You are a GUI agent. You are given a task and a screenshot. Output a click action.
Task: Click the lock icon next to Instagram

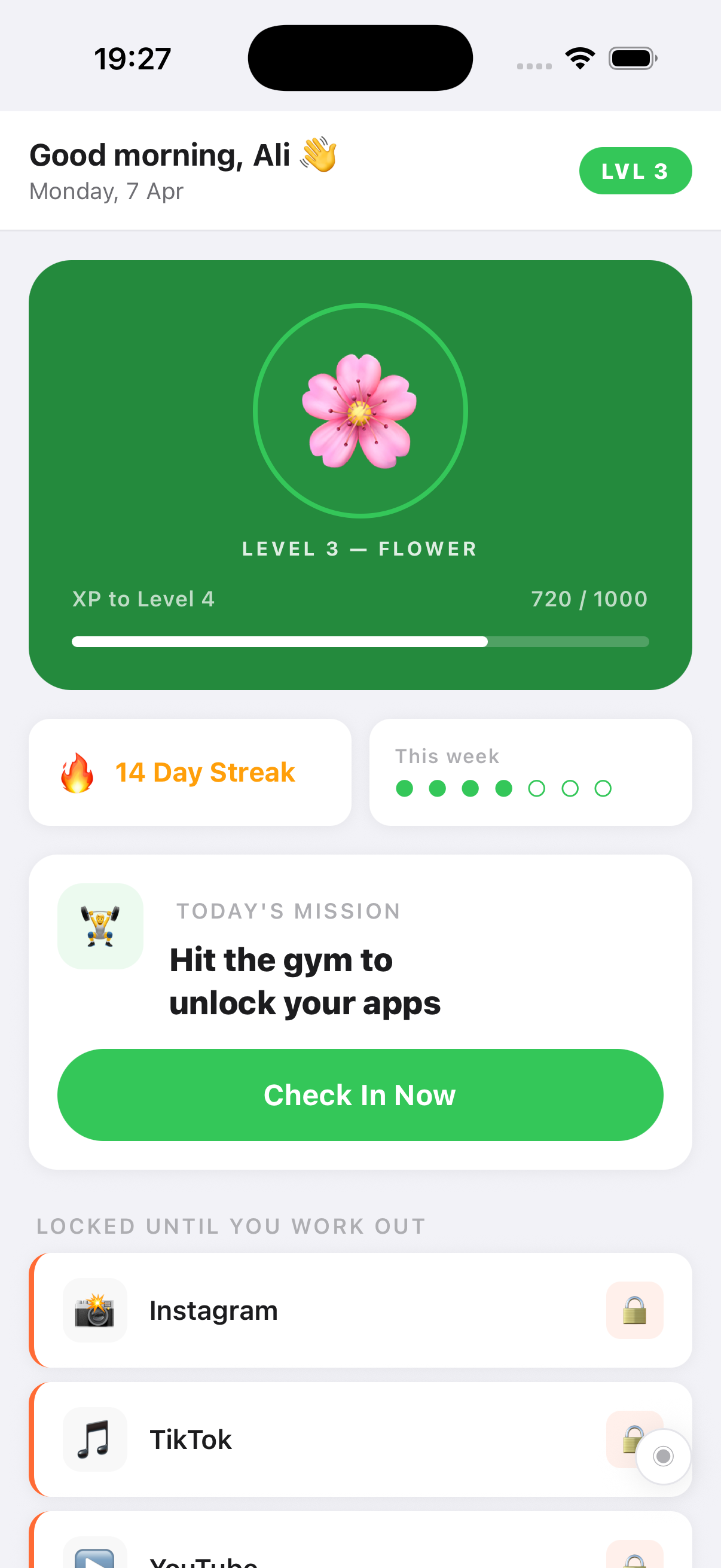tap(634, 1309)
